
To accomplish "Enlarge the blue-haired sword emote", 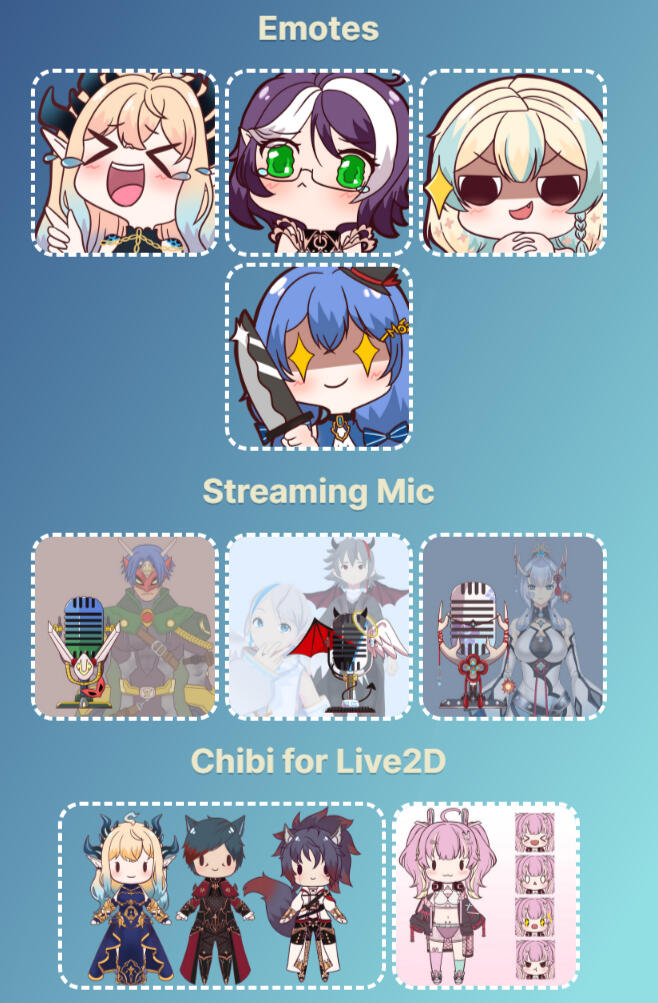I will 318,356.
